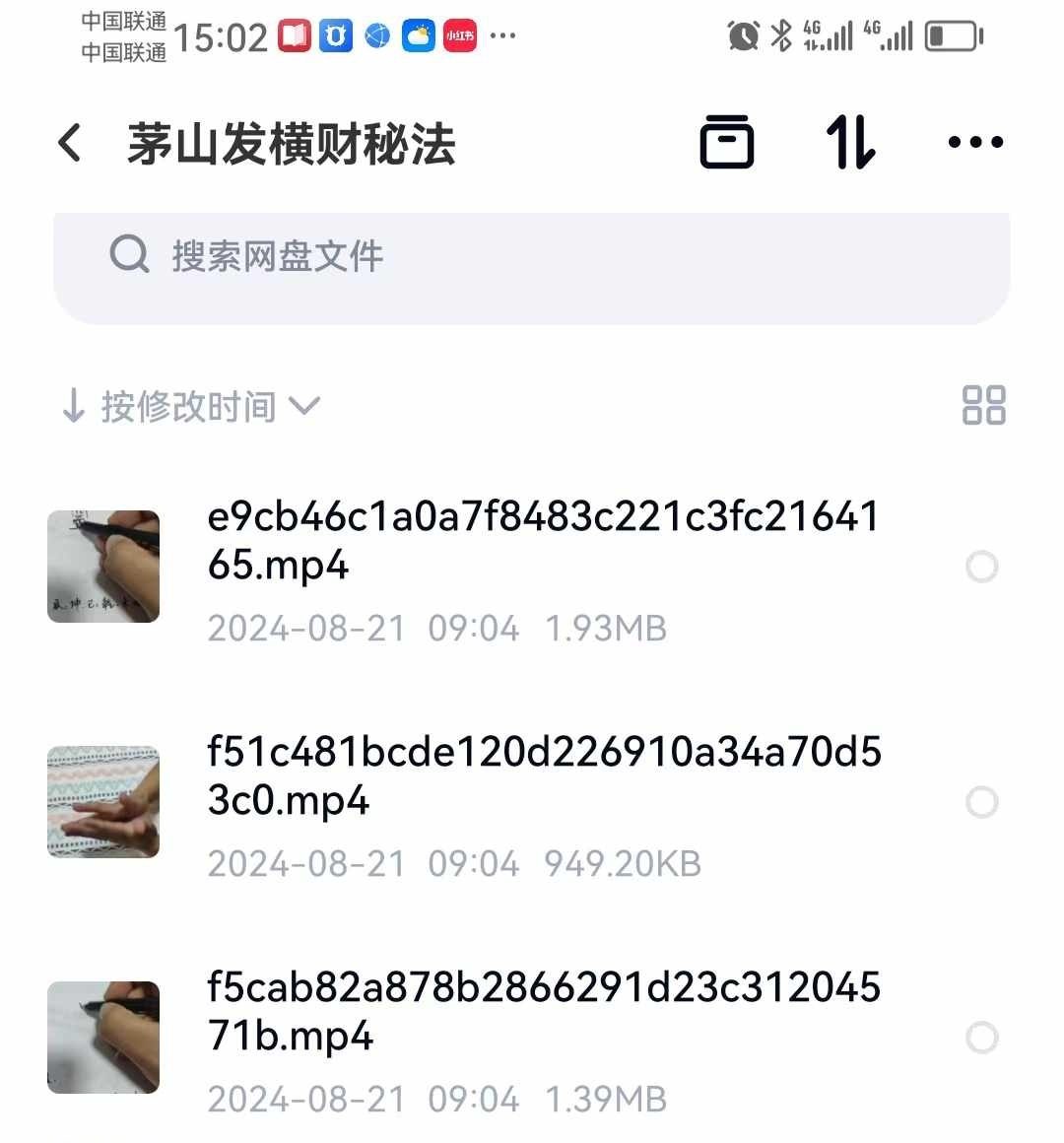The width and height of the screenshot is (1064, 1143).
Task: Tap the 搜索网盘文件 search box
Action: 532,256
